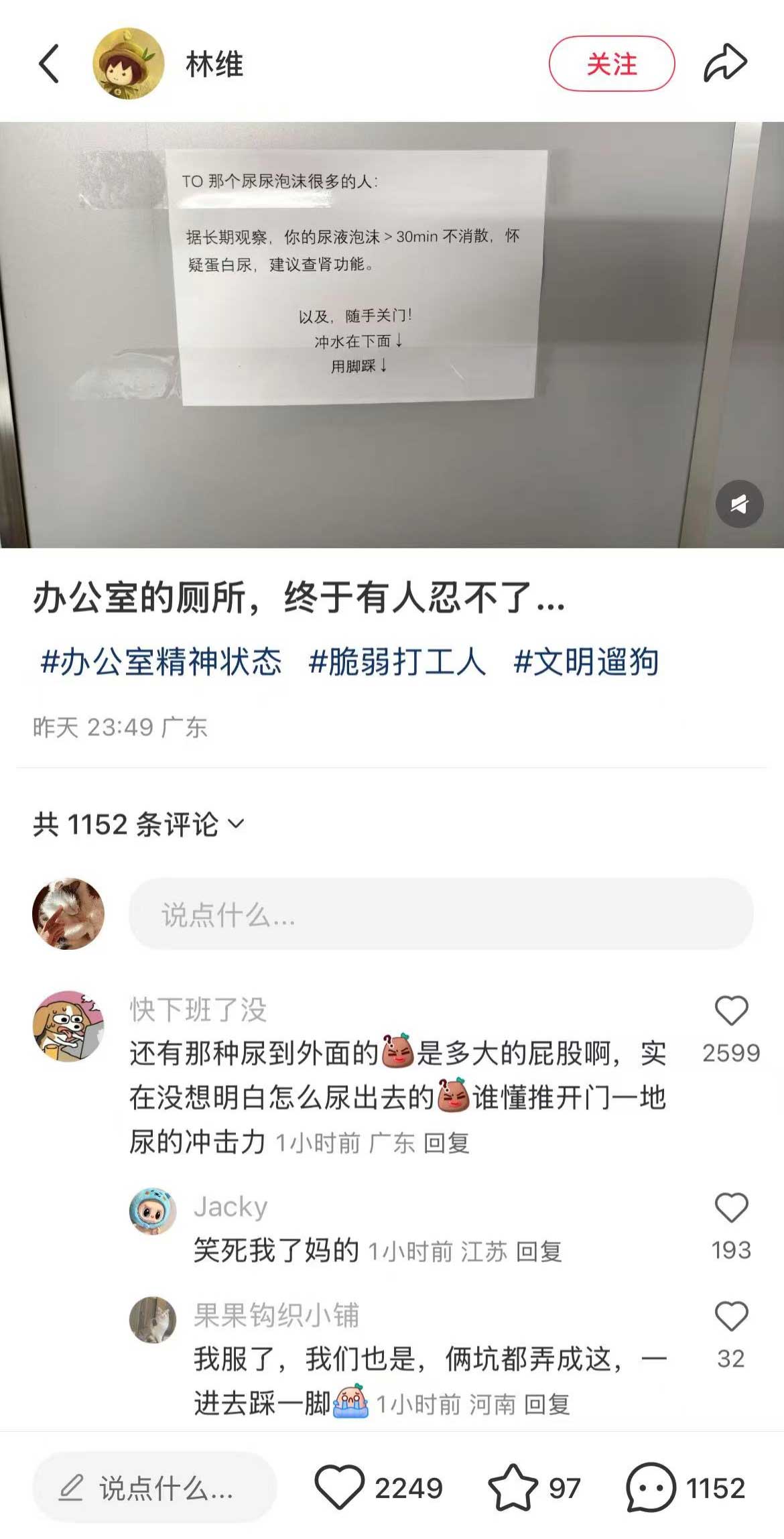Open comments via the bottom bubble icon
The width and height of the screenshot is (784, 1539).
[x=651, y=1488]
